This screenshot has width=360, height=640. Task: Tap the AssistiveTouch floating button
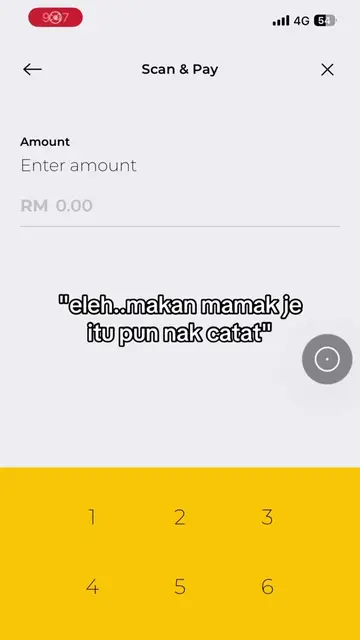pyautogui.click(x=327, y=359)
